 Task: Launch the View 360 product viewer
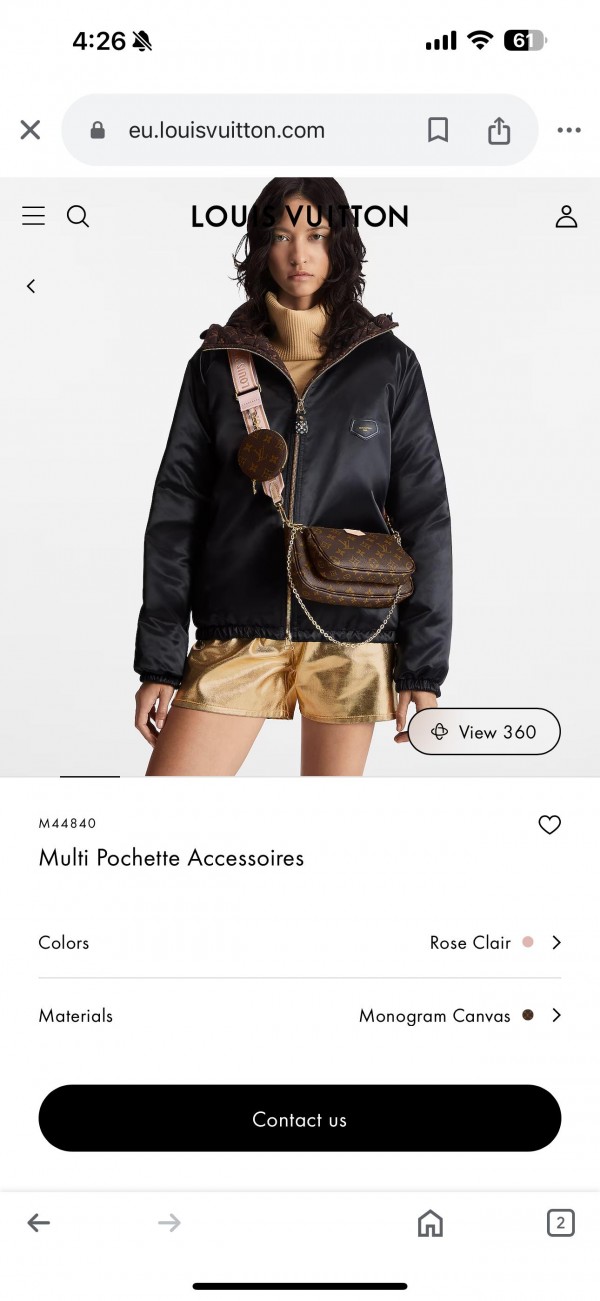pyautogui.click(x=484, y=732)
